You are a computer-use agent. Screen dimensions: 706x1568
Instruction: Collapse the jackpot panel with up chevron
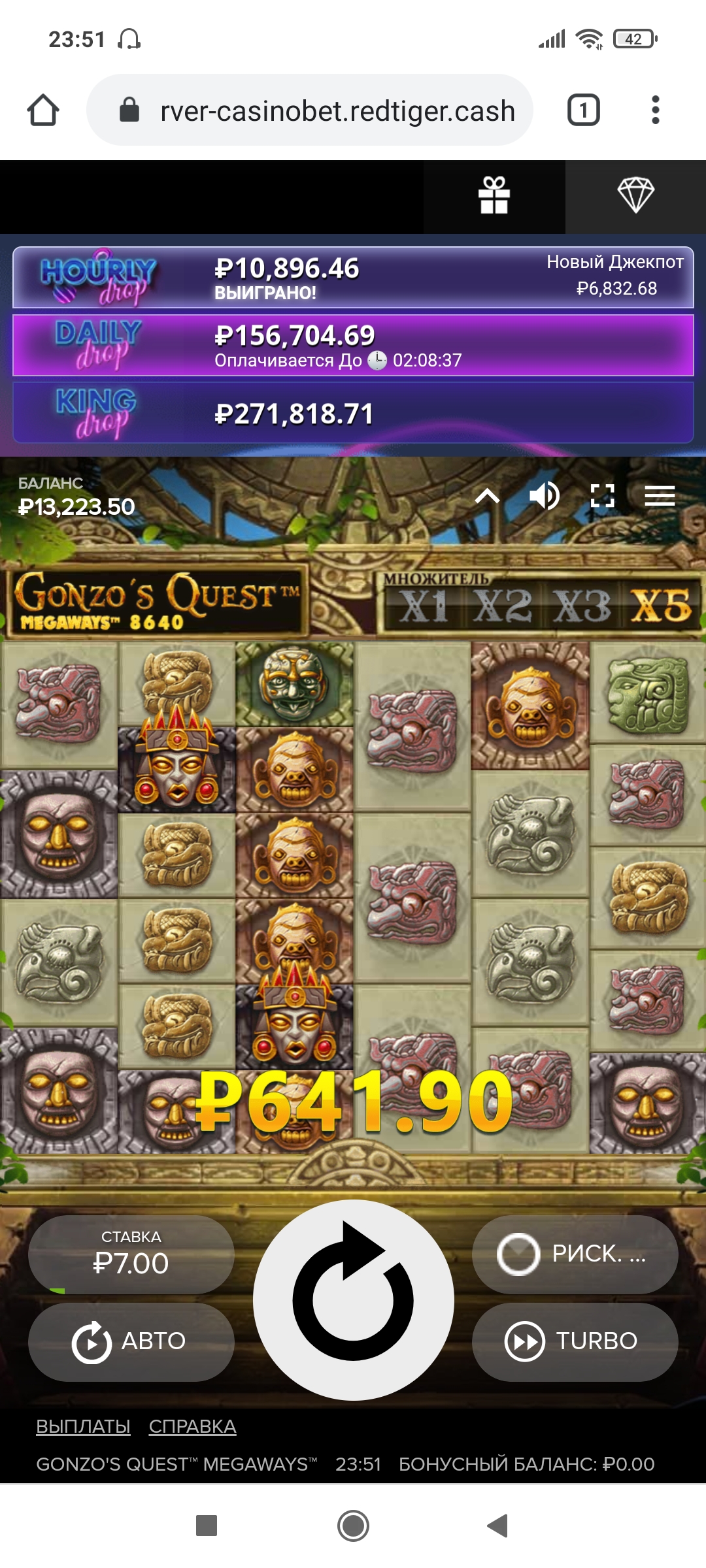[x=487, y=497]
